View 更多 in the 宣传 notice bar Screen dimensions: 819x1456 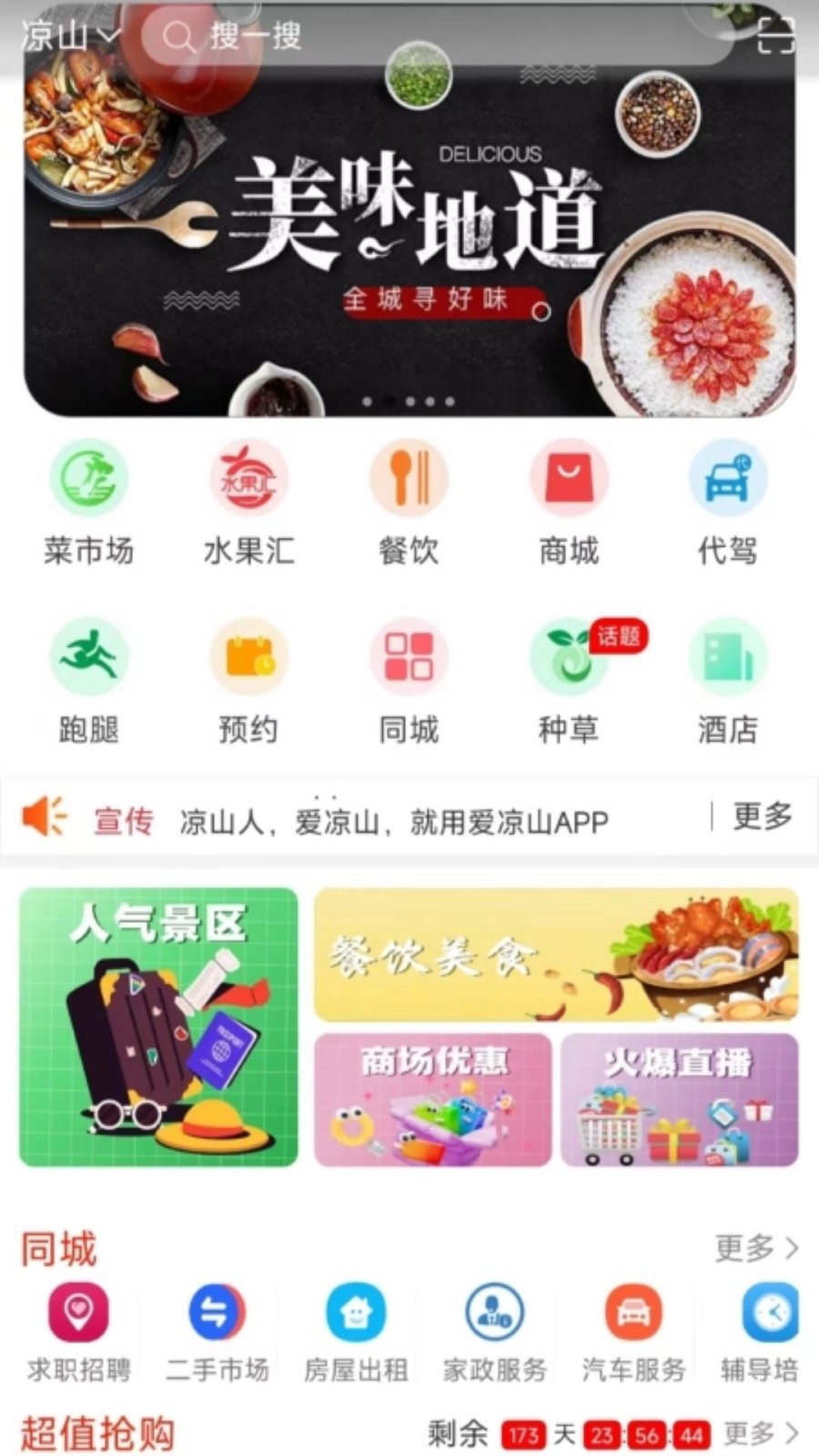coord(763,816)
